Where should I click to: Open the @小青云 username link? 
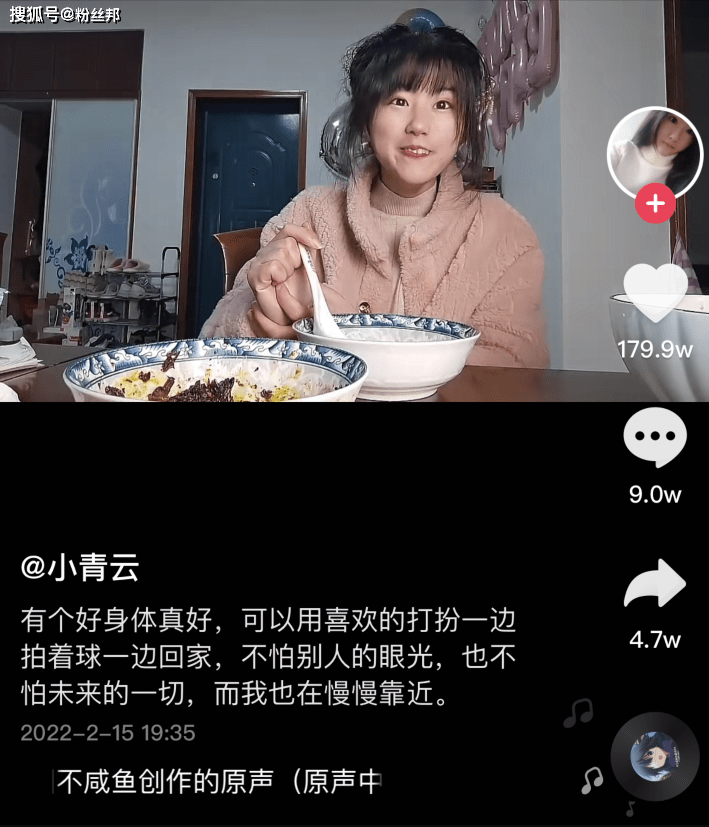80,568
